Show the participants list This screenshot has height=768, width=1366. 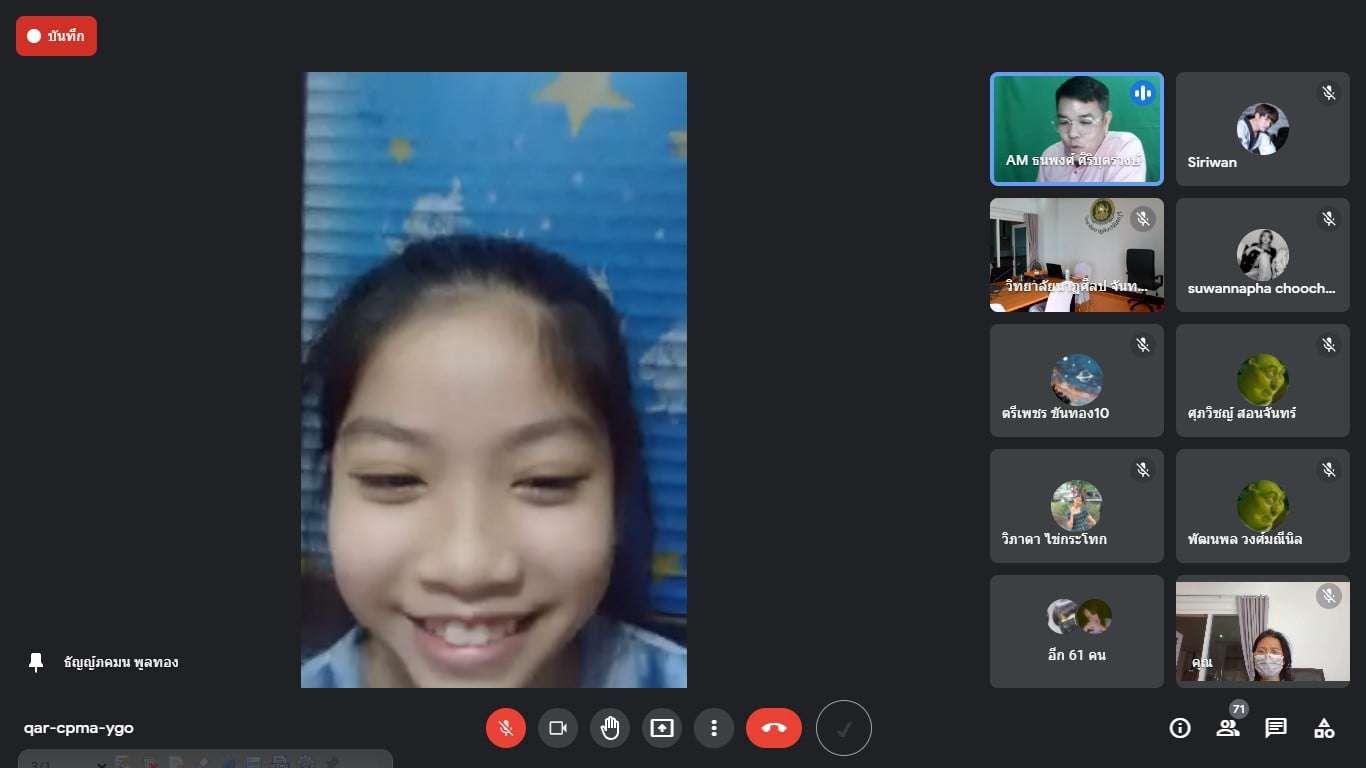[x=1228, y=728]
